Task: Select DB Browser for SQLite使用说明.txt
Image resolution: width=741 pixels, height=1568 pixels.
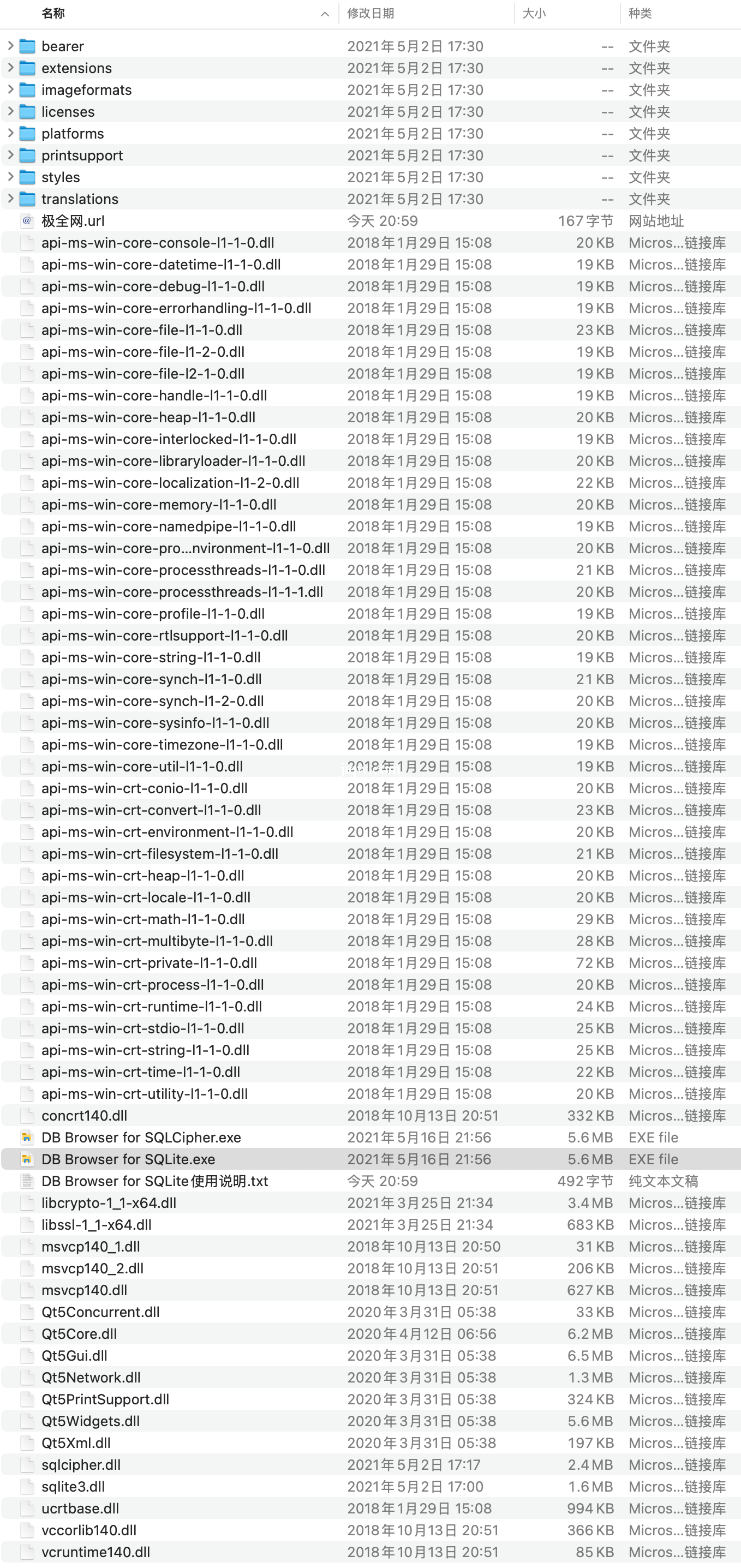Action: pyautogui.click(x=154, y=1181)
